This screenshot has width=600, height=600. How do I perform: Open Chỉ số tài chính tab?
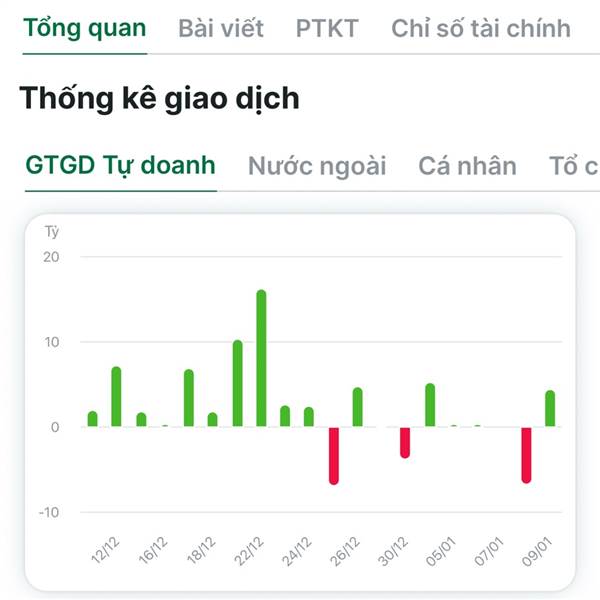click(x=481, y=28)
